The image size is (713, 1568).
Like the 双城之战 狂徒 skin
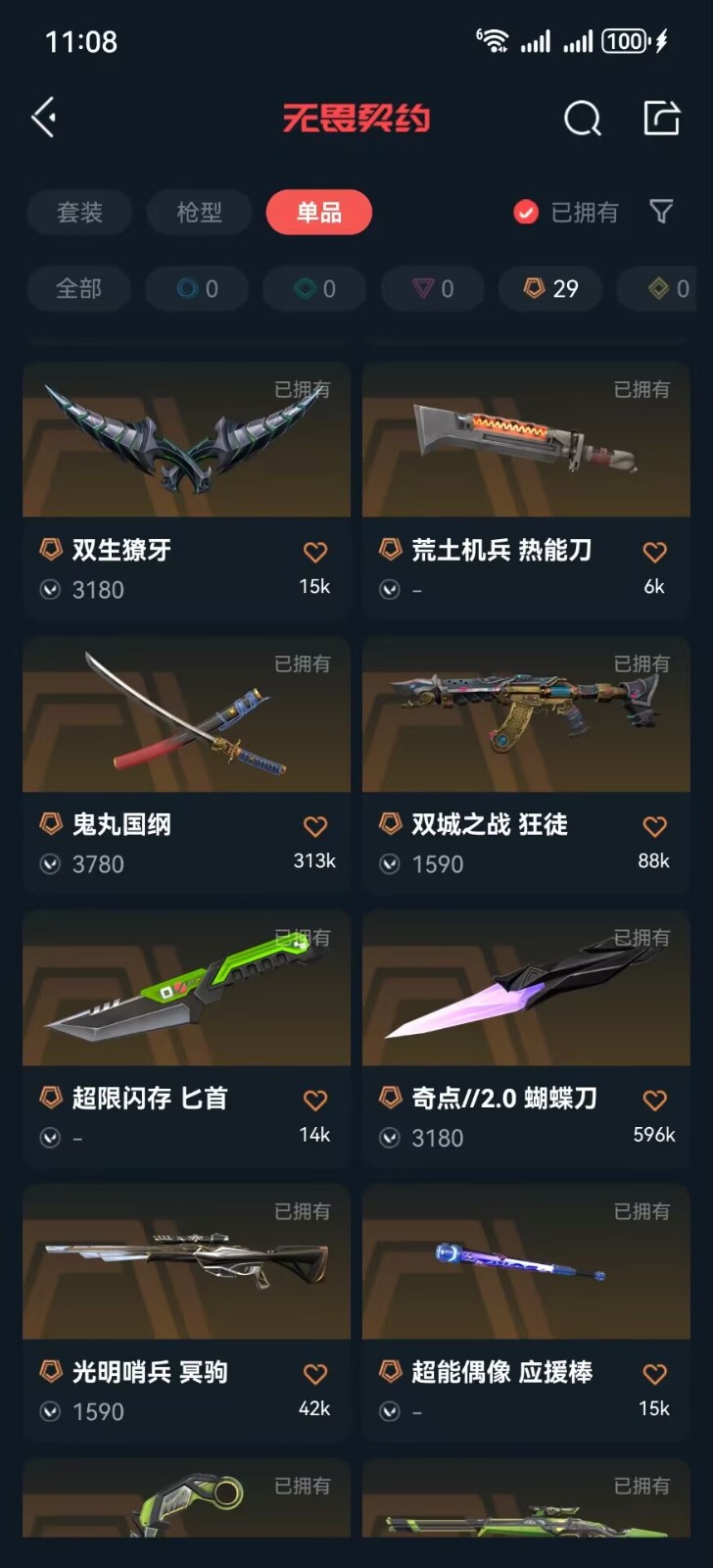pyautogui.click(x=654, y=826)
